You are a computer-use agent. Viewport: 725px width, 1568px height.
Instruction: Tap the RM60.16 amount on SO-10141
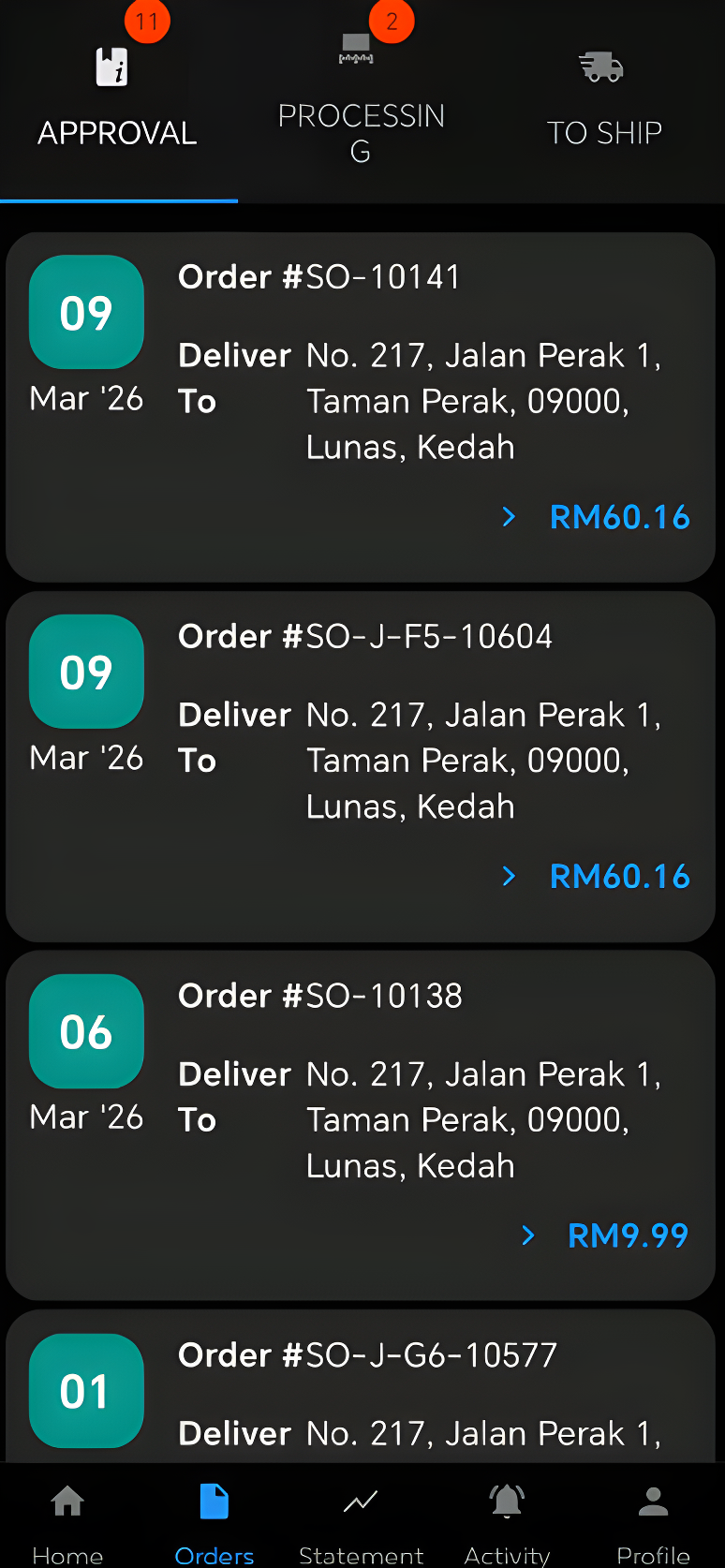[x=619, y=516]
